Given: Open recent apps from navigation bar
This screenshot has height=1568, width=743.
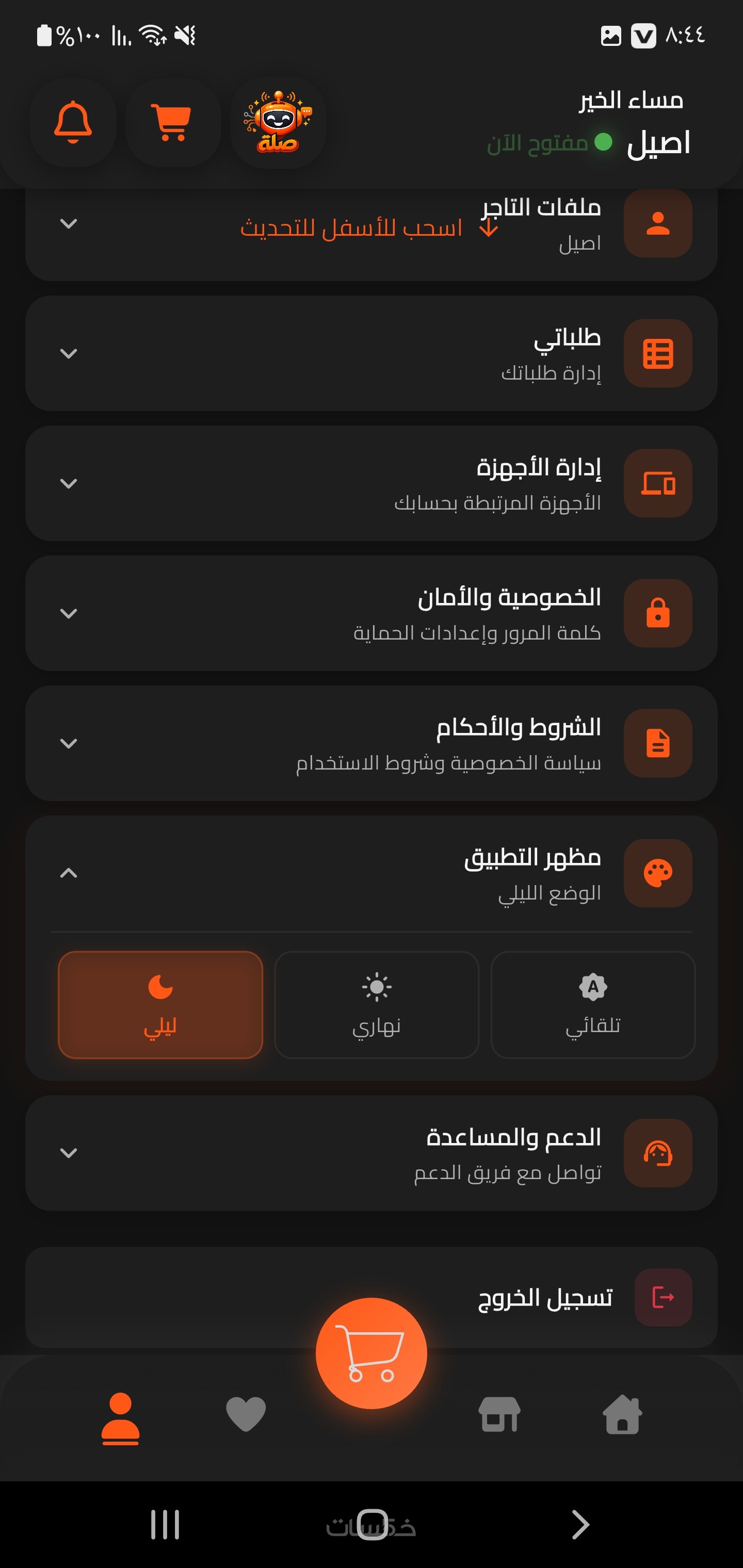Looking at the screenshot, I should (165, 1525).
